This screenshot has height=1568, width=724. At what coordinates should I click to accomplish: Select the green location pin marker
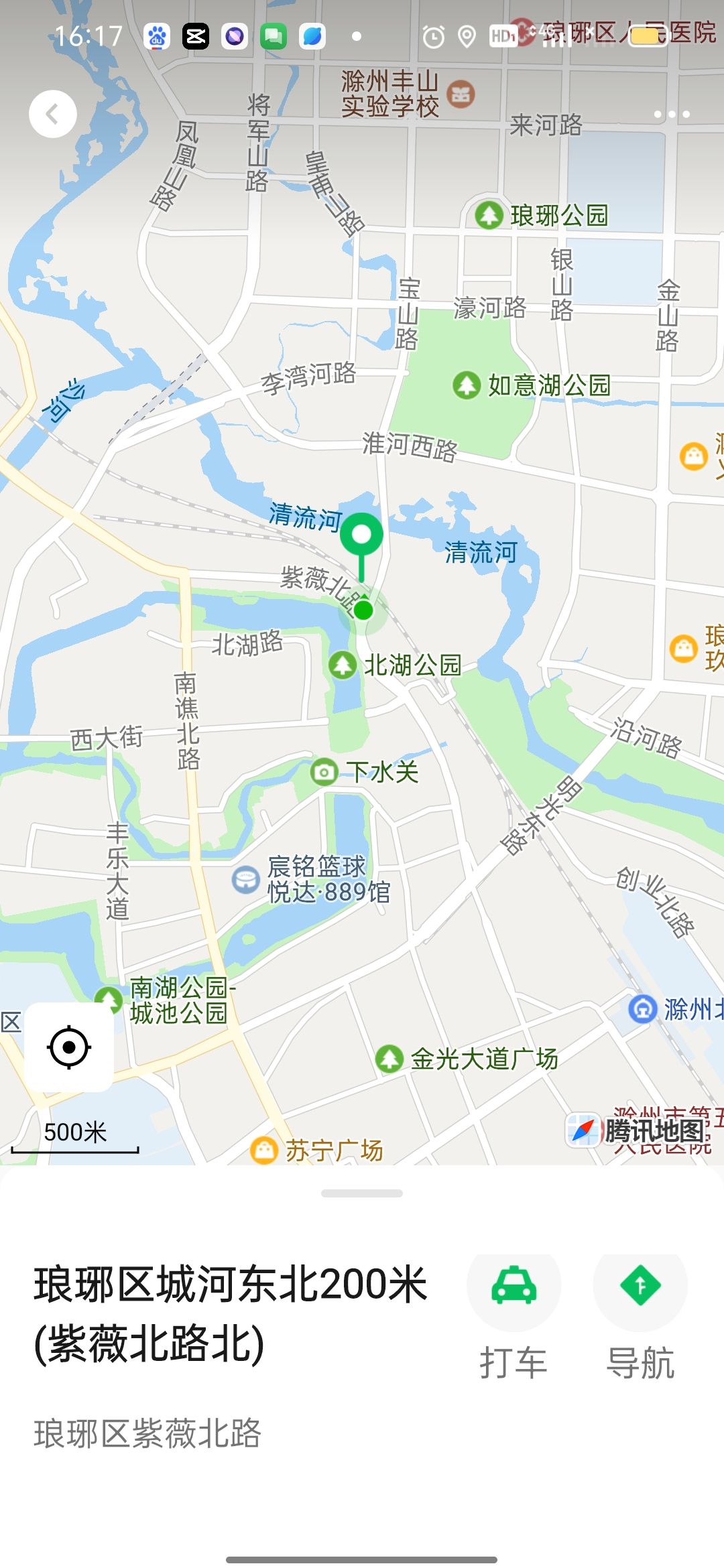point(361,546)
